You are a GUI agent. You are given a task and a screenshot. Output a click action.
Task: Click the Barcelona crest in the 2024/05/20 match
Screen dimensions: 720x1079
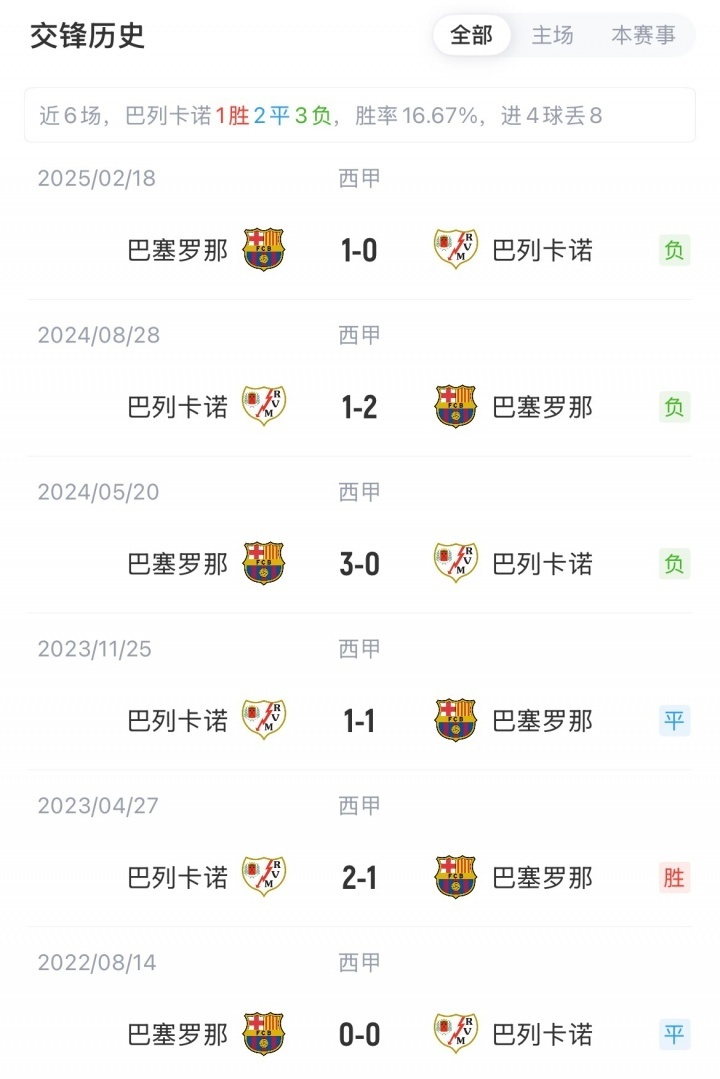[x=263, y=562]
